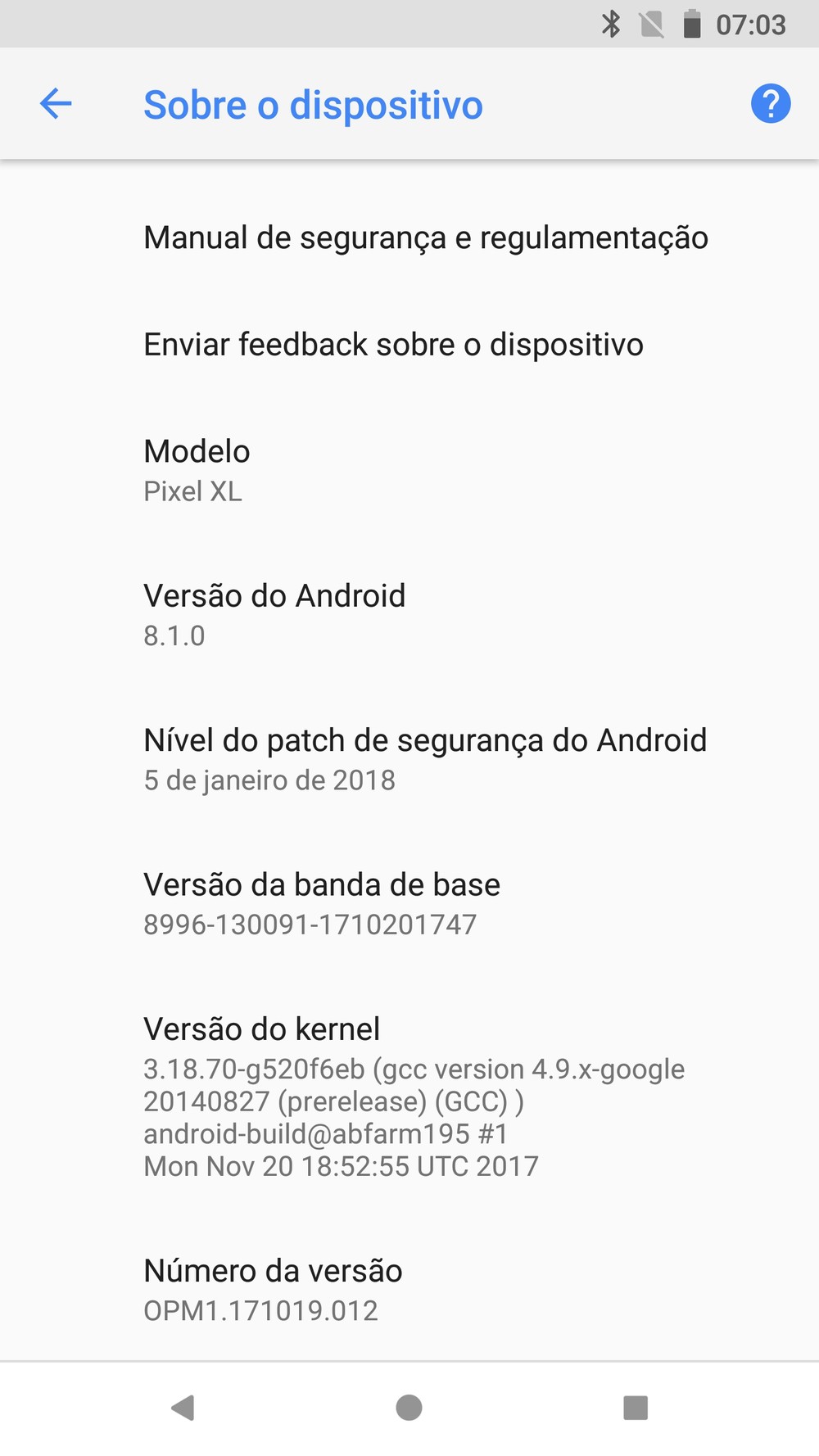Open the help question mark icon
This screenshot has width=819, height=1456.
click(770, 104)
